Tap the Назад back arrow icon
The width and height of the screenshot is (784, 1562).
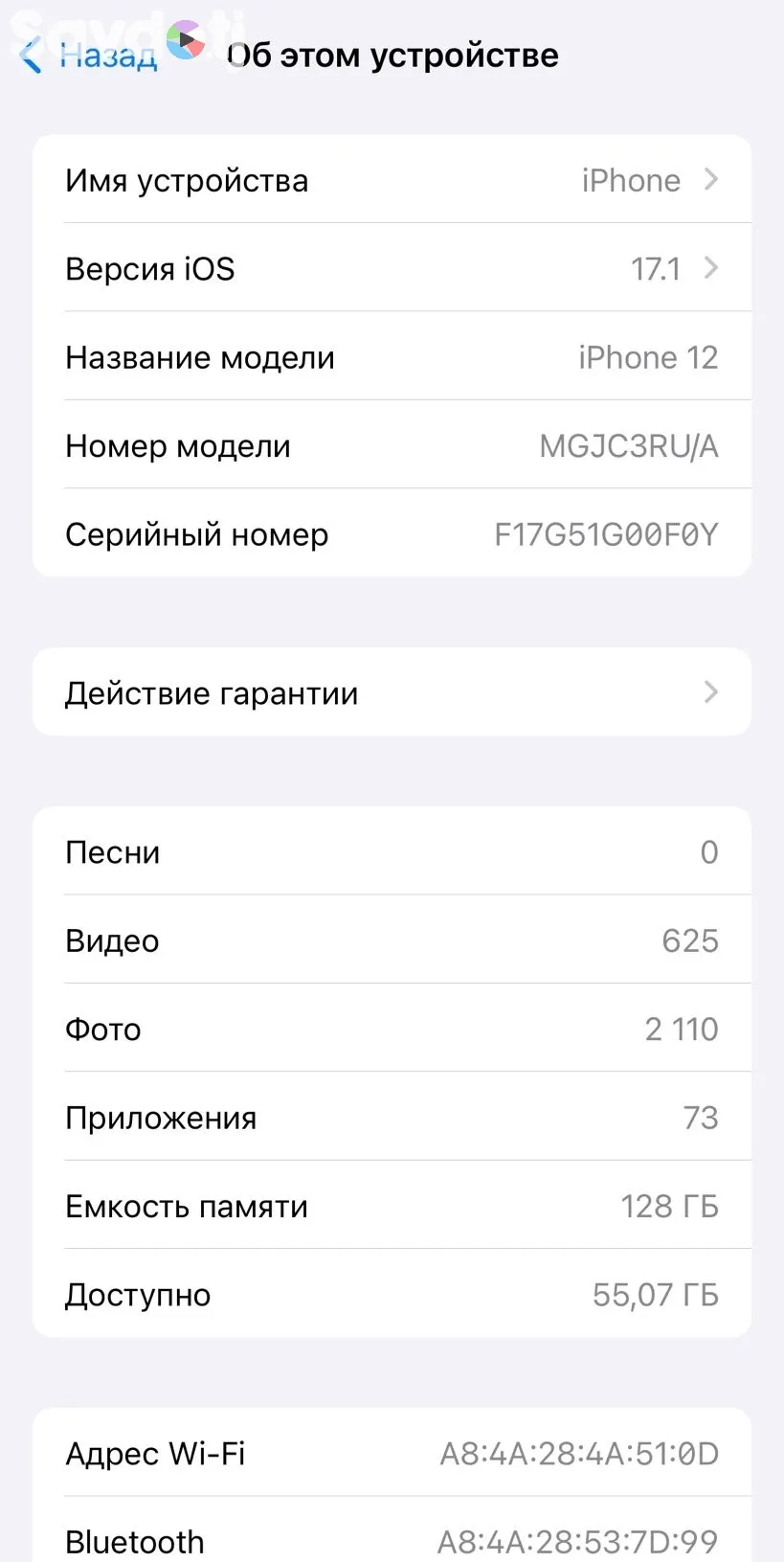tap(31, 56)
